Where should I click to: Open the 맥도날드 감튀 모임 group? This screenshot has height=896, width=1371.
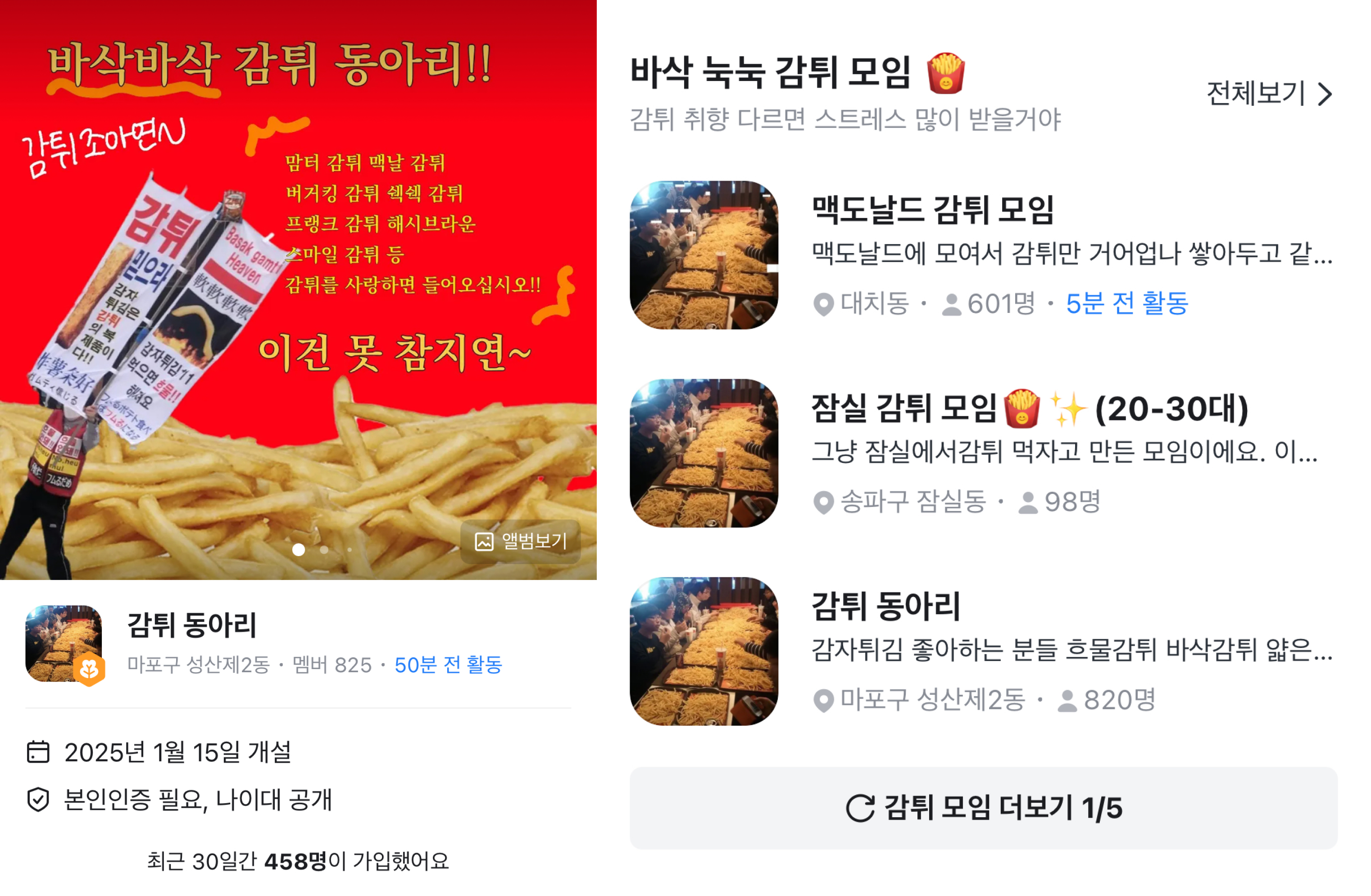[932, 210]
